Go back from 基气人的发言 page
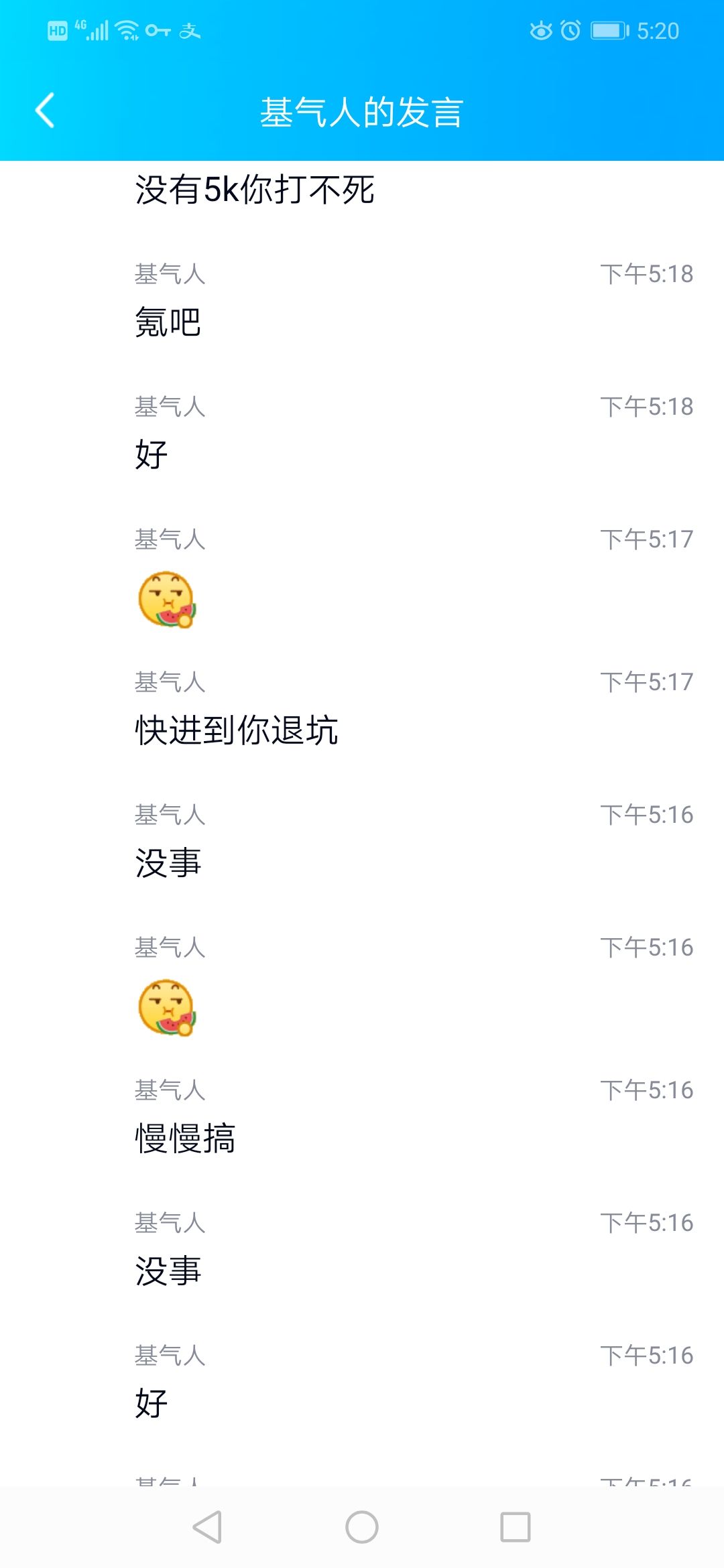The width and height of the screenshot is (724, 1568). point(45,111)
